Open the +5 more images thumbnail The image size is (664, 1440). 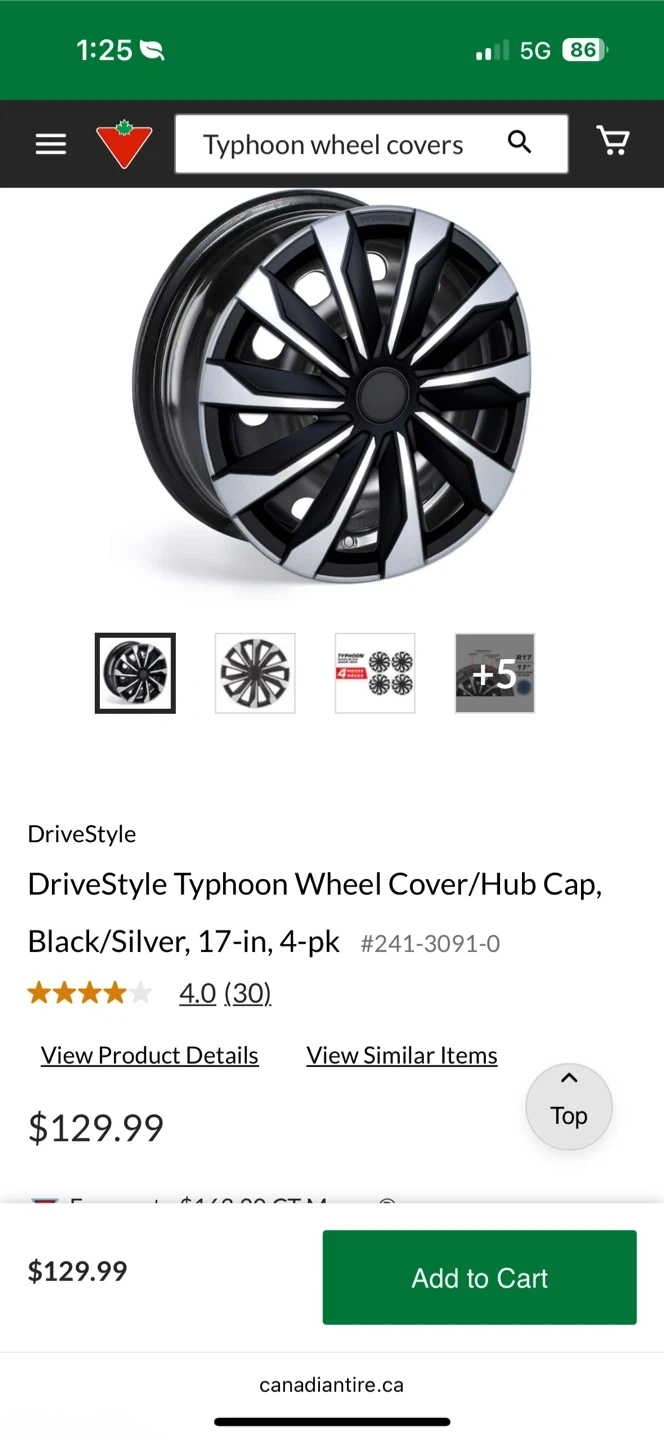tap(495, 673)
